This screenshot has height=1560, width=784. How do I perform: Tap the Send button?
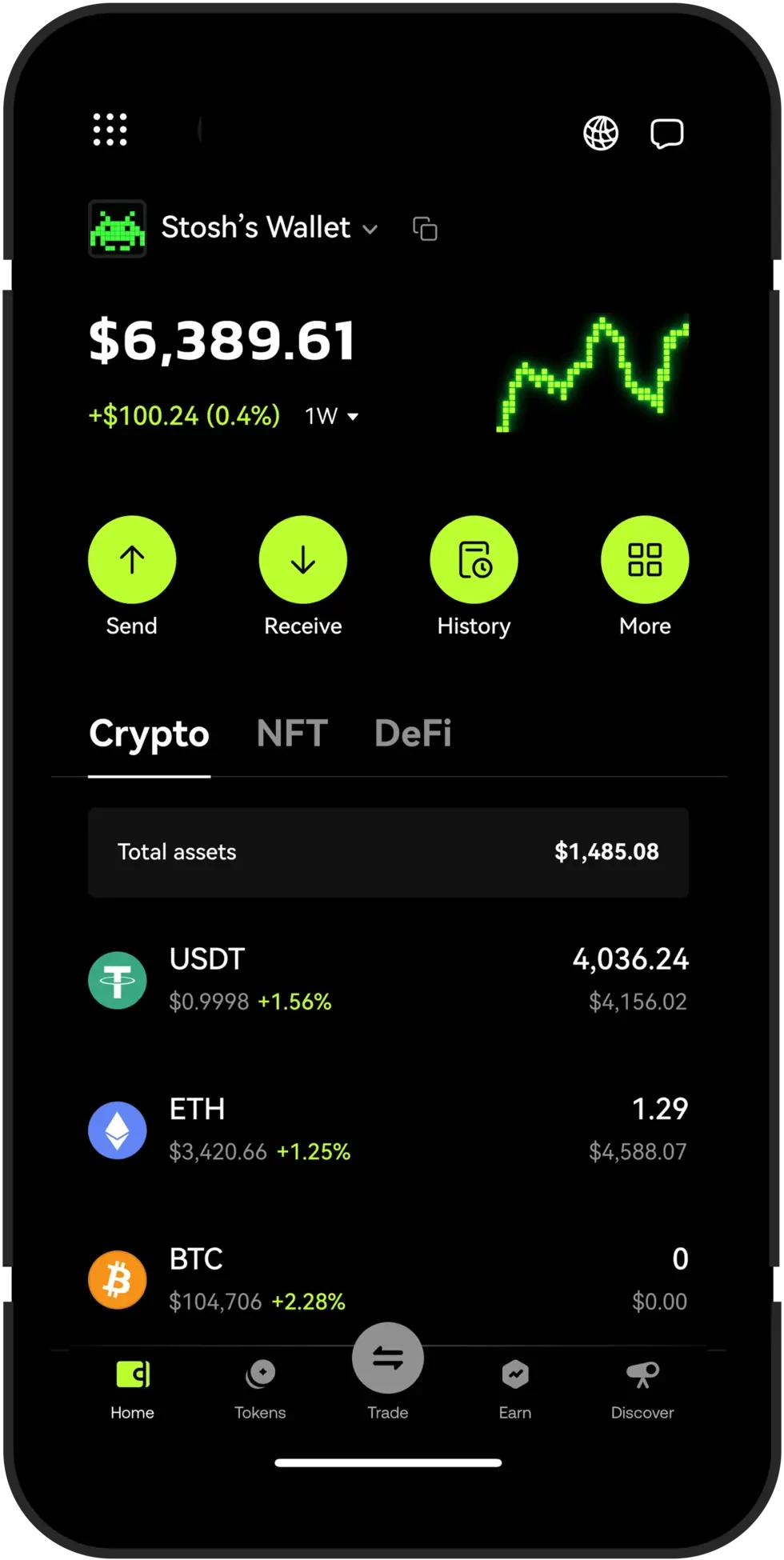tap(132, 560)
